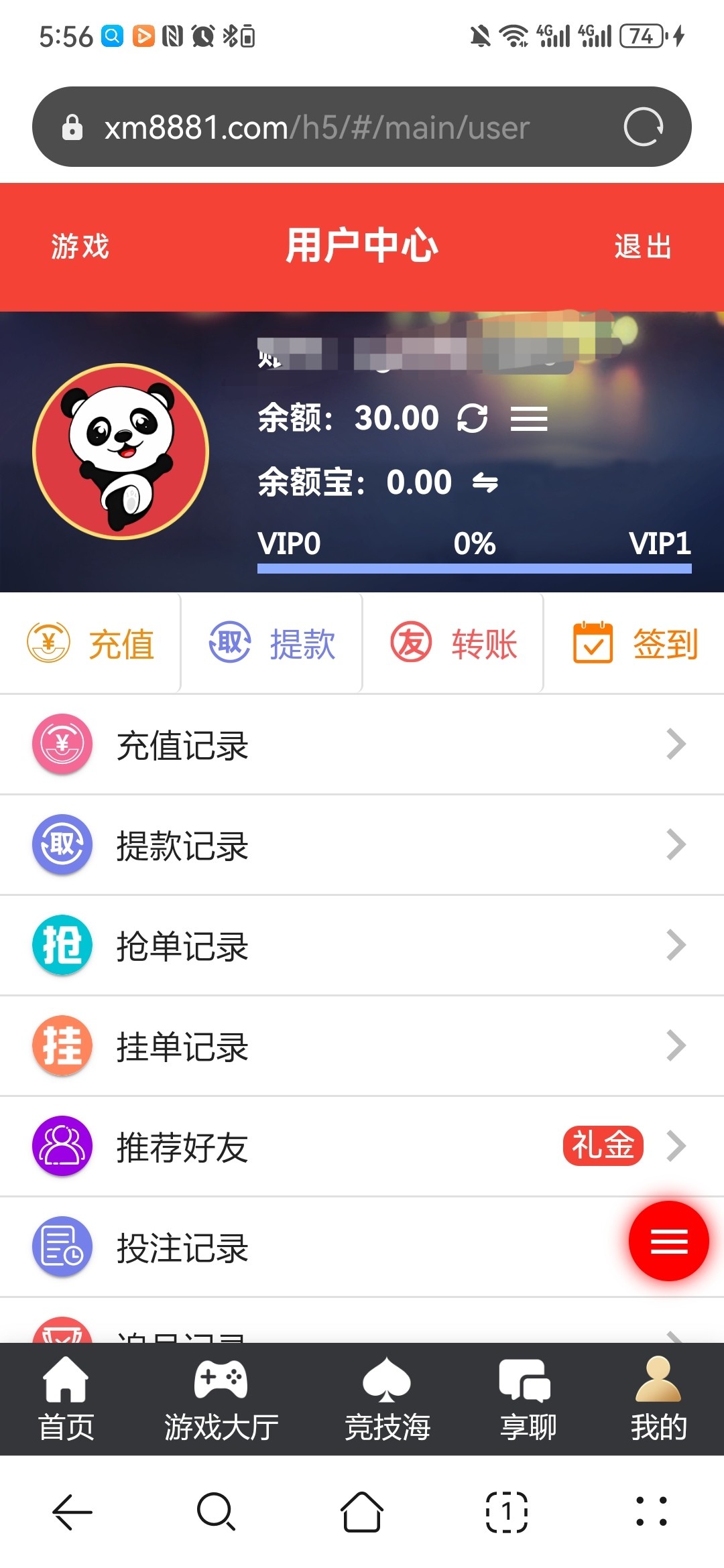Image resolution: width=724 pixels, height=1568 pixels.
Task: Open the balance details menu icon
Action: [529, 419]
